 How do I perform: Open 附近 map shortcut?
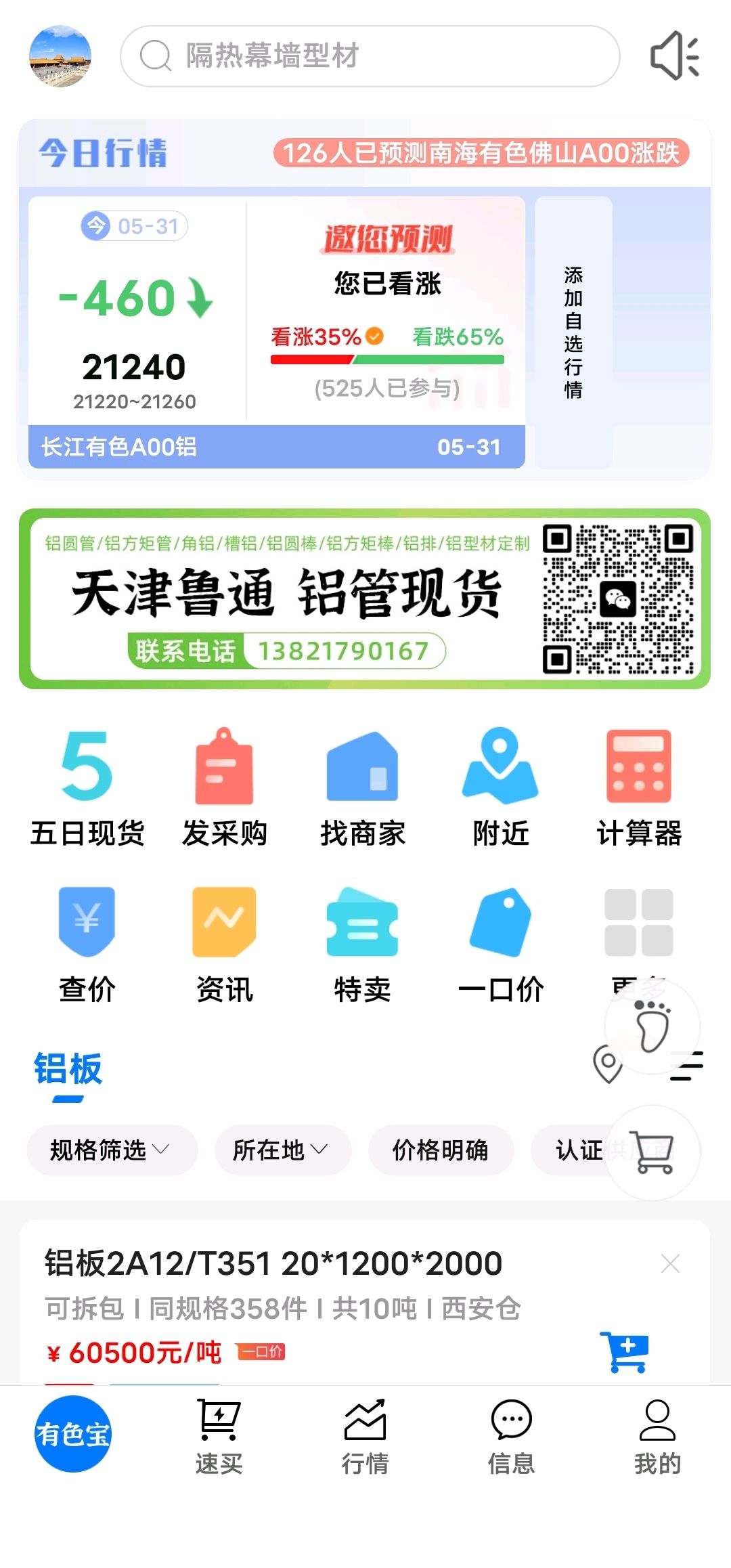501,789
